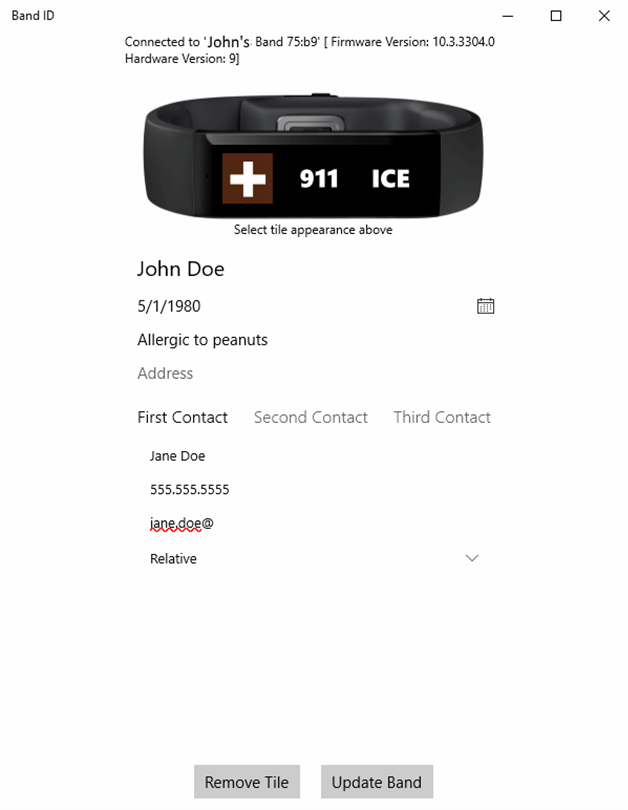Image resolution: width=628 pixels, height=810 pixels.
Task: Open the birth date calendar picker
Action: [485, 306]
